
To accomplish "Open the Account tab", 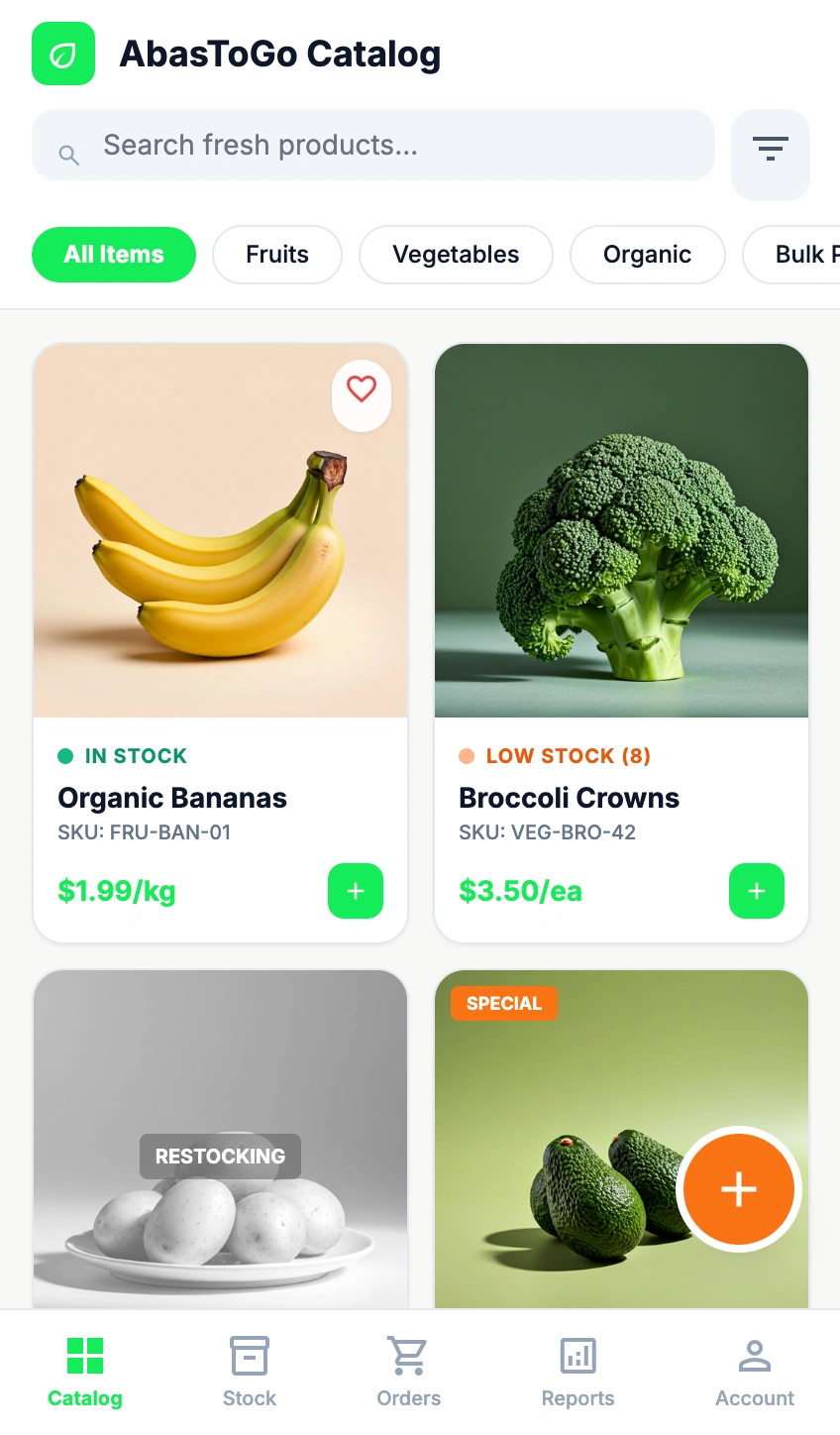I will tap(755, 1373).
